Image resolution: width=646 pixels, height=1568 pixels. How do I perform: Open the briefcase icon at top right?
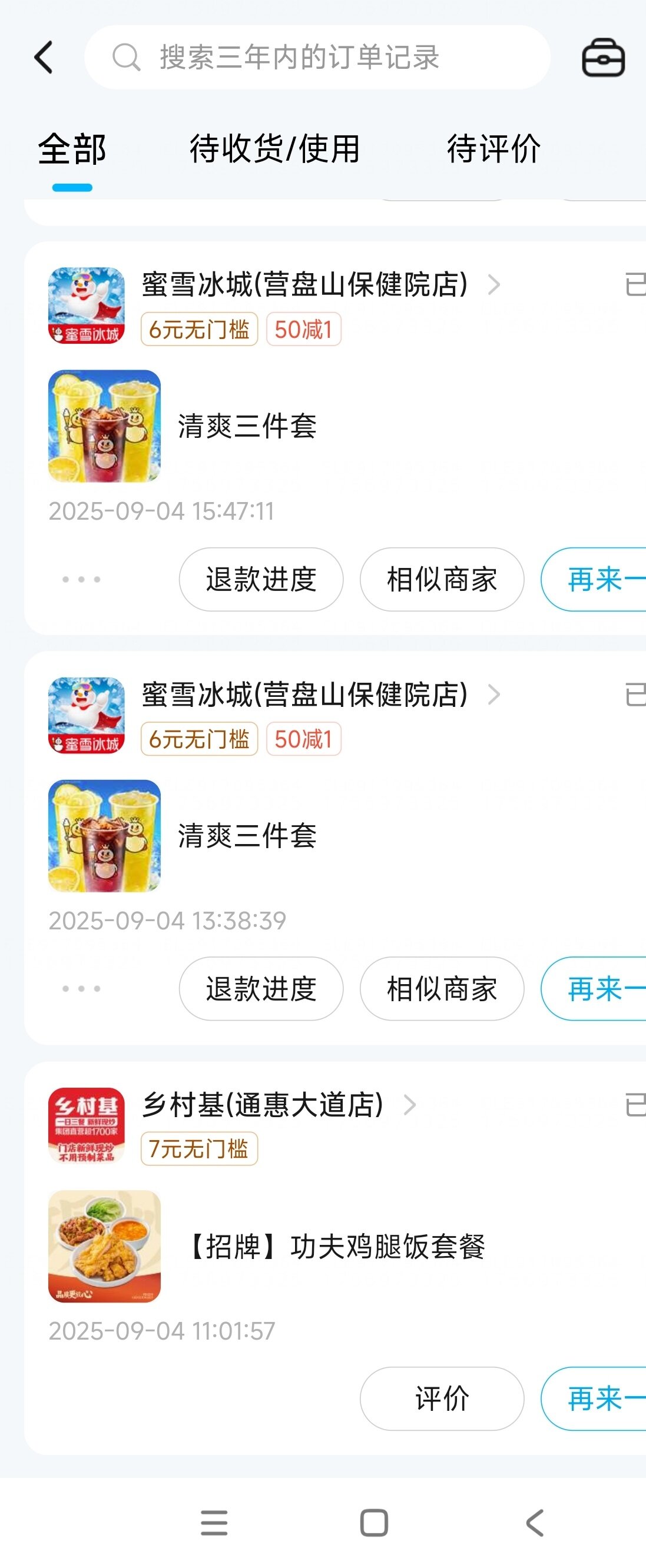coord(603,58)
